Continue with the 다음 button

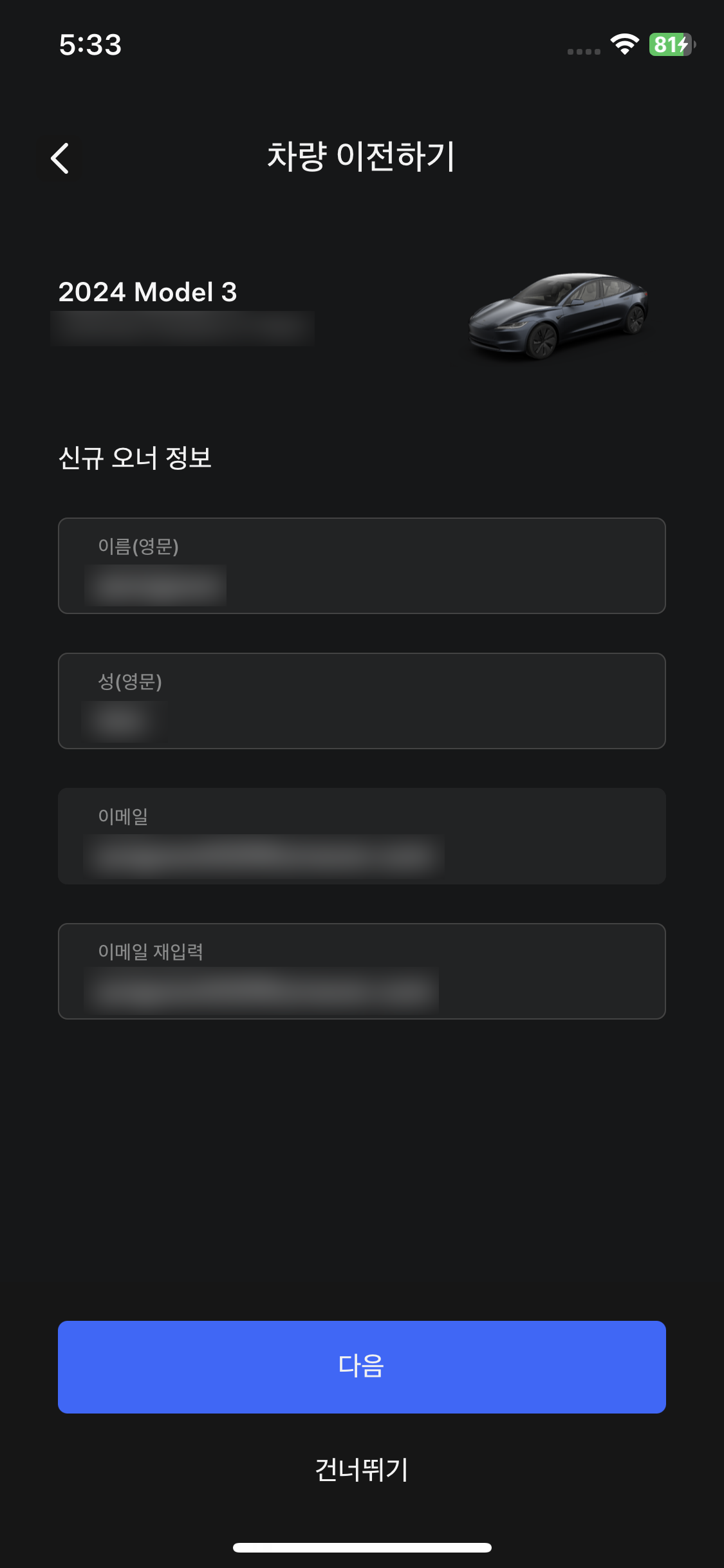362,1367
